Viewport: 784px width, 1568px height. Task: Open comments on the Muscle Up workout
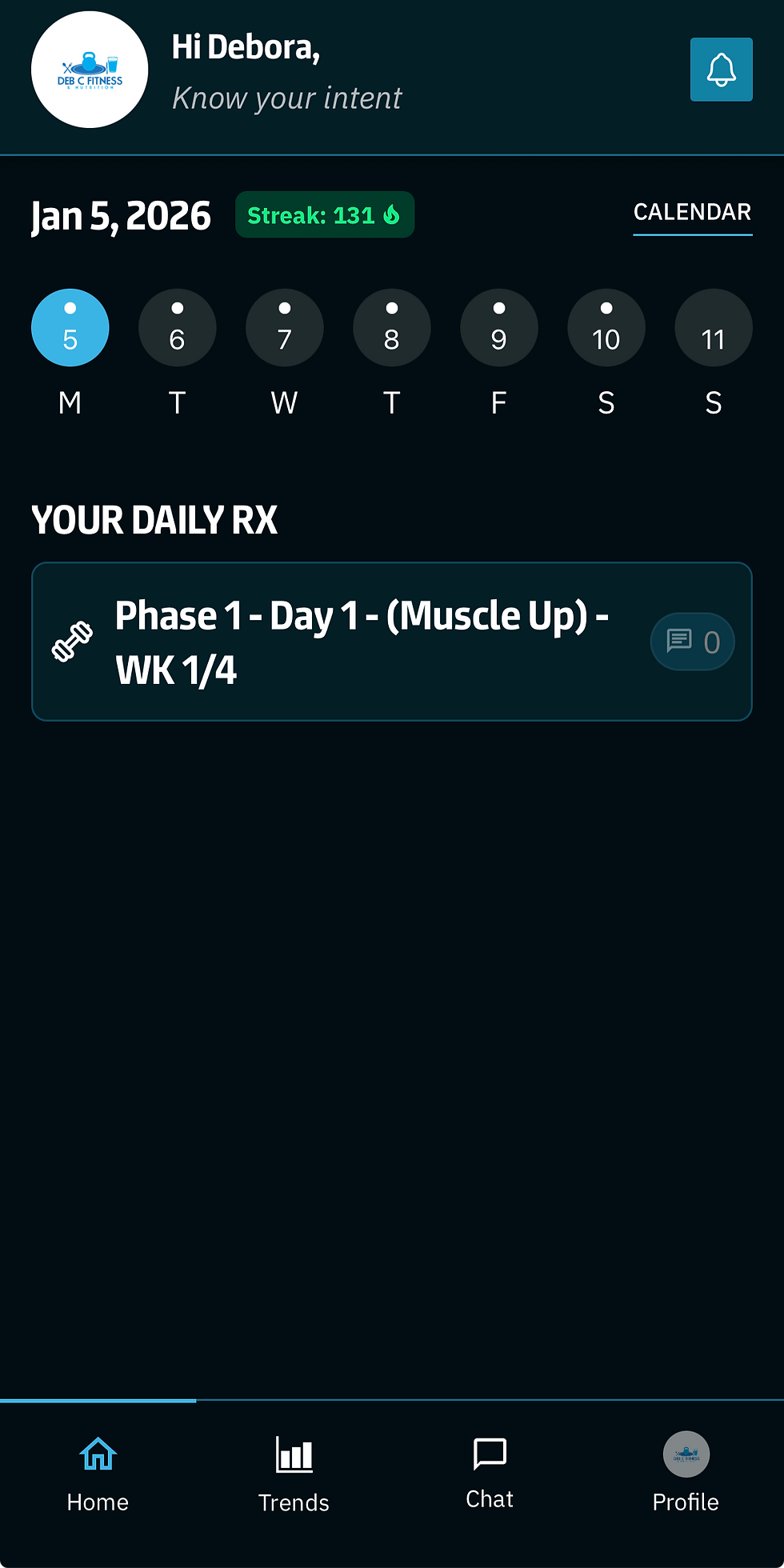point(691,641)
